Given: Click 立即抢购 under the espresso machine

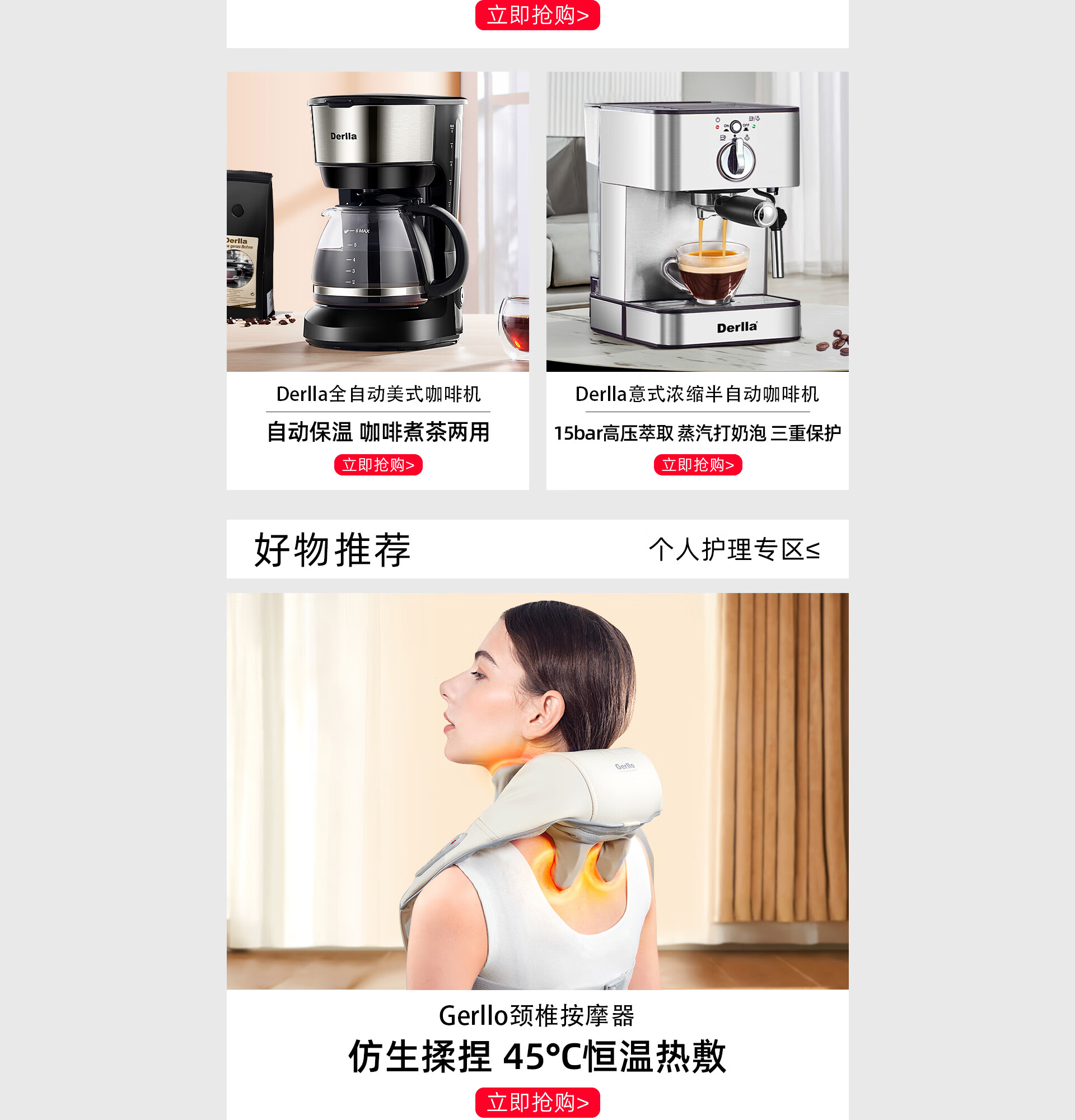Looking at the screenshot, I should tap(697, 466).
